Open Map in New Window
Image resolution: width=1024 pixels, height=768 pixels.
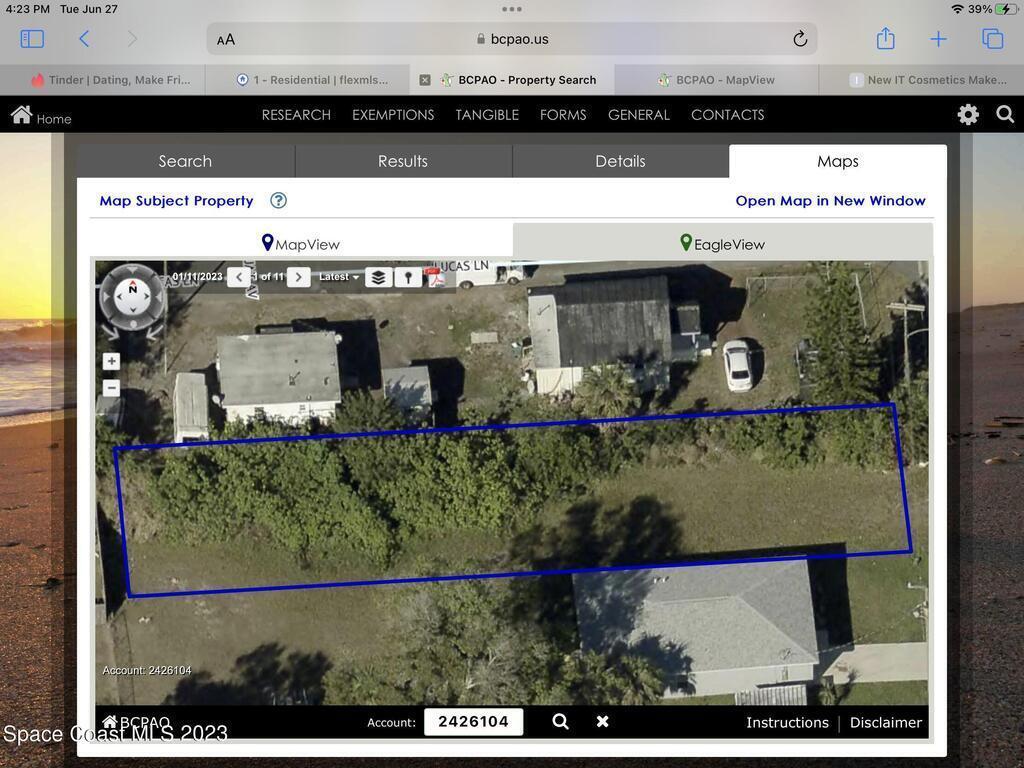coord(830,200)
